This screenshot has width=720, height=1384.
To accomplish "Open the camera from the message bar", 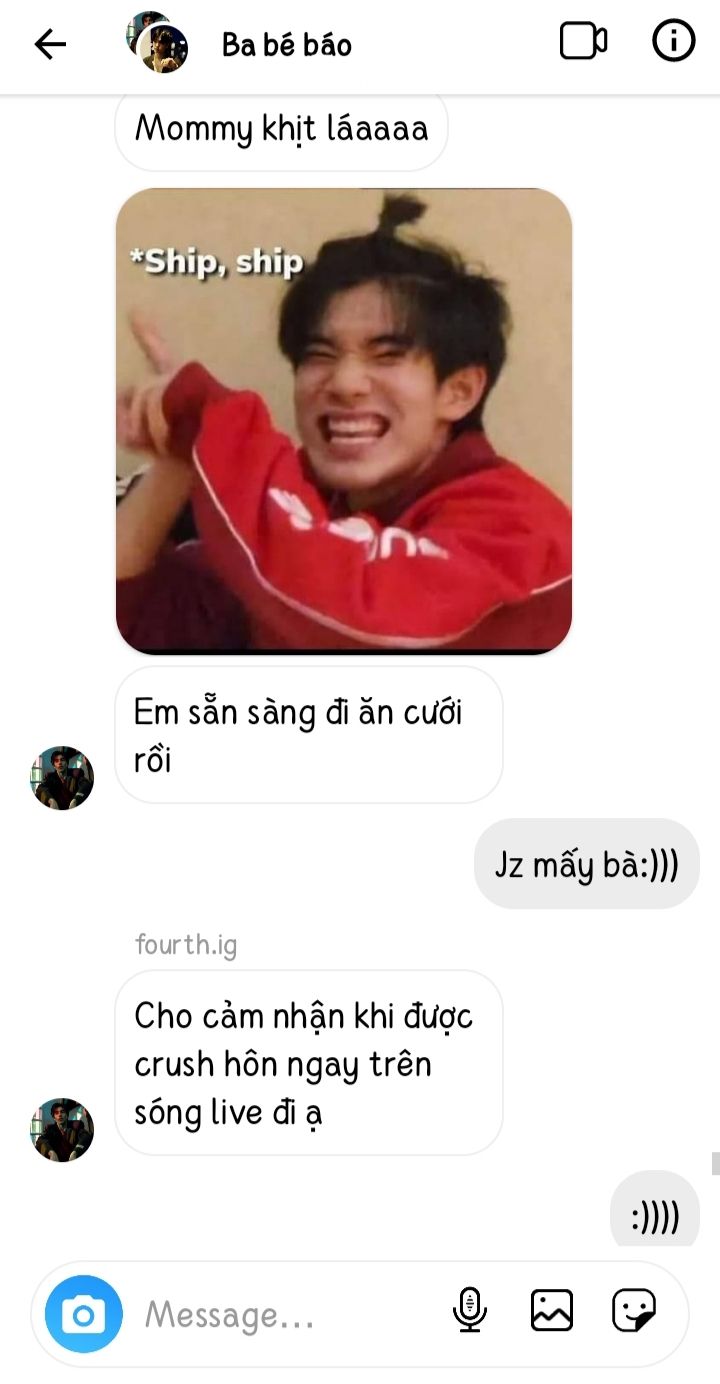I will 84,1314.
